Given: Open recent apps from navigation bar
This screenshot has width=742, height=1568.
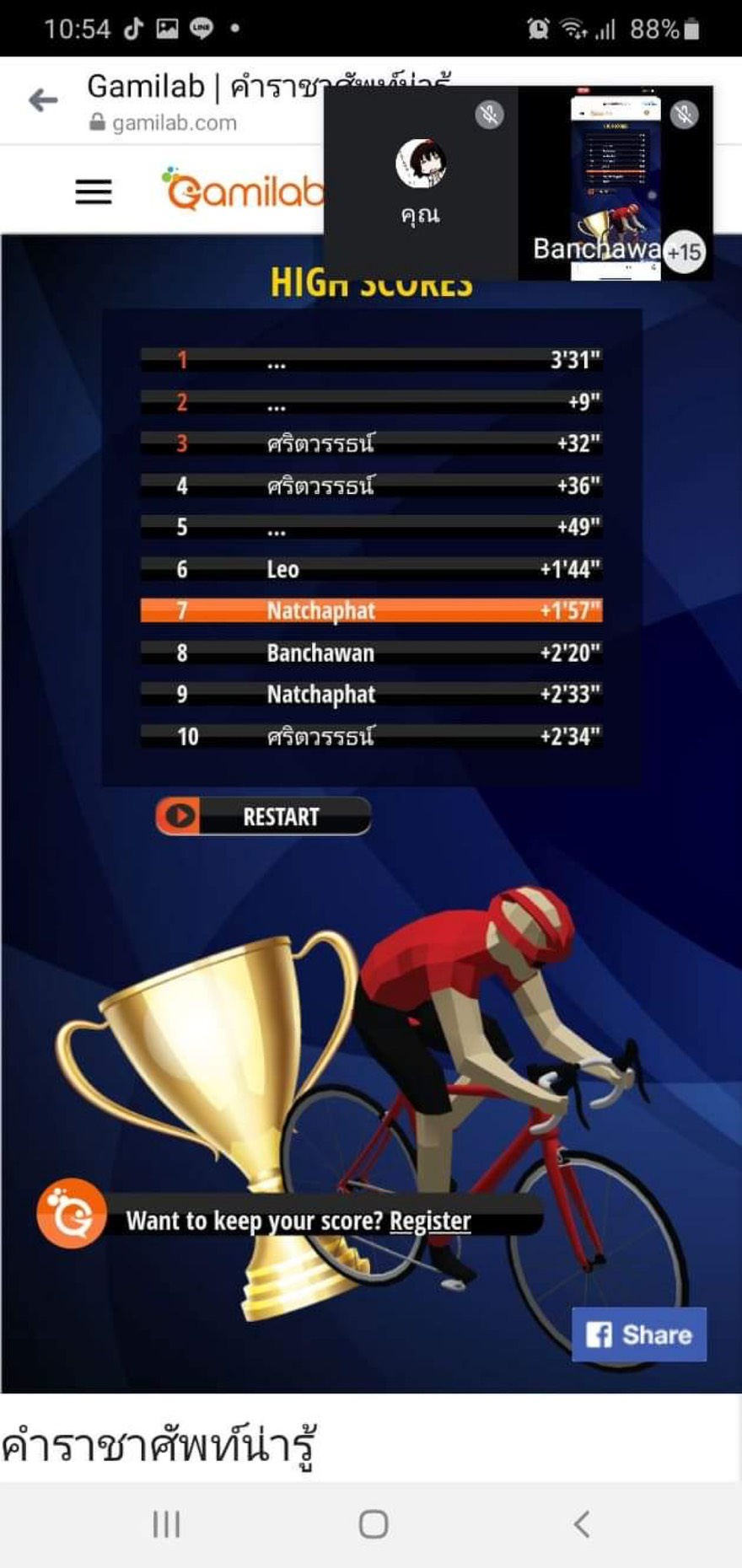Looking at the screenshot, I should click(166, 1523).
